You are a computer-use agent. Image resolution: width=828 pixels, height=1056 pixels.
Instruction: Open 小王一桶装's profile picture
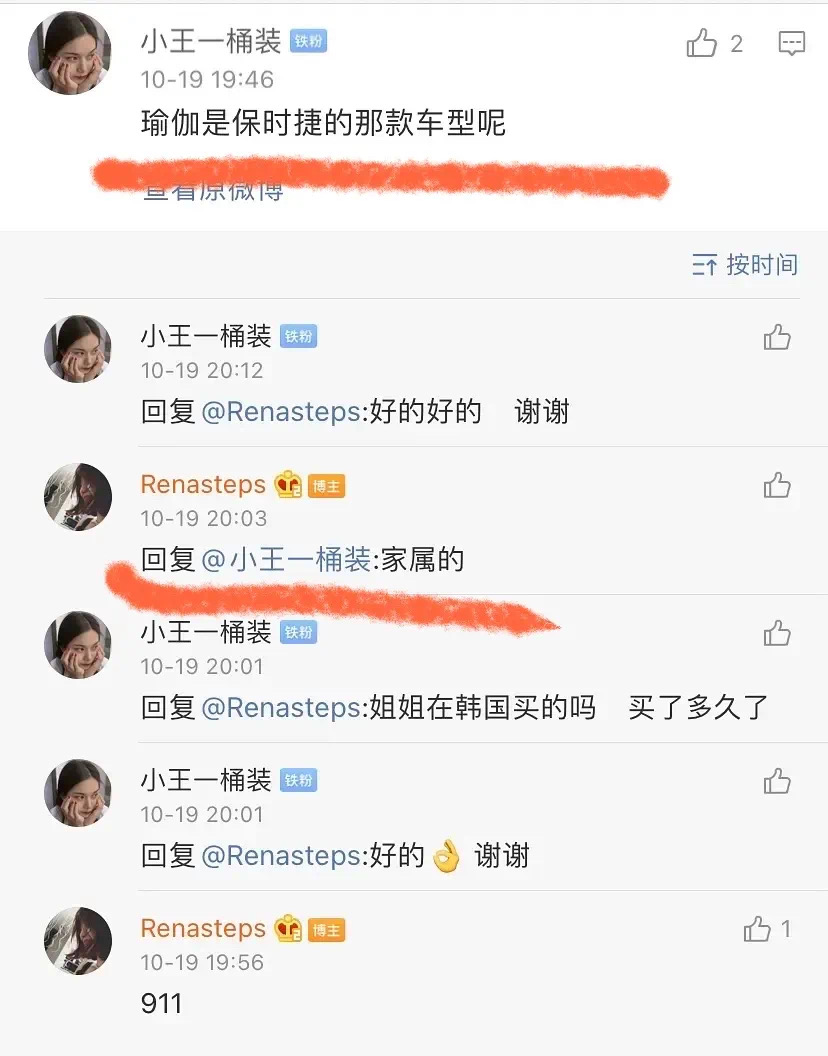tap(69, 52)
